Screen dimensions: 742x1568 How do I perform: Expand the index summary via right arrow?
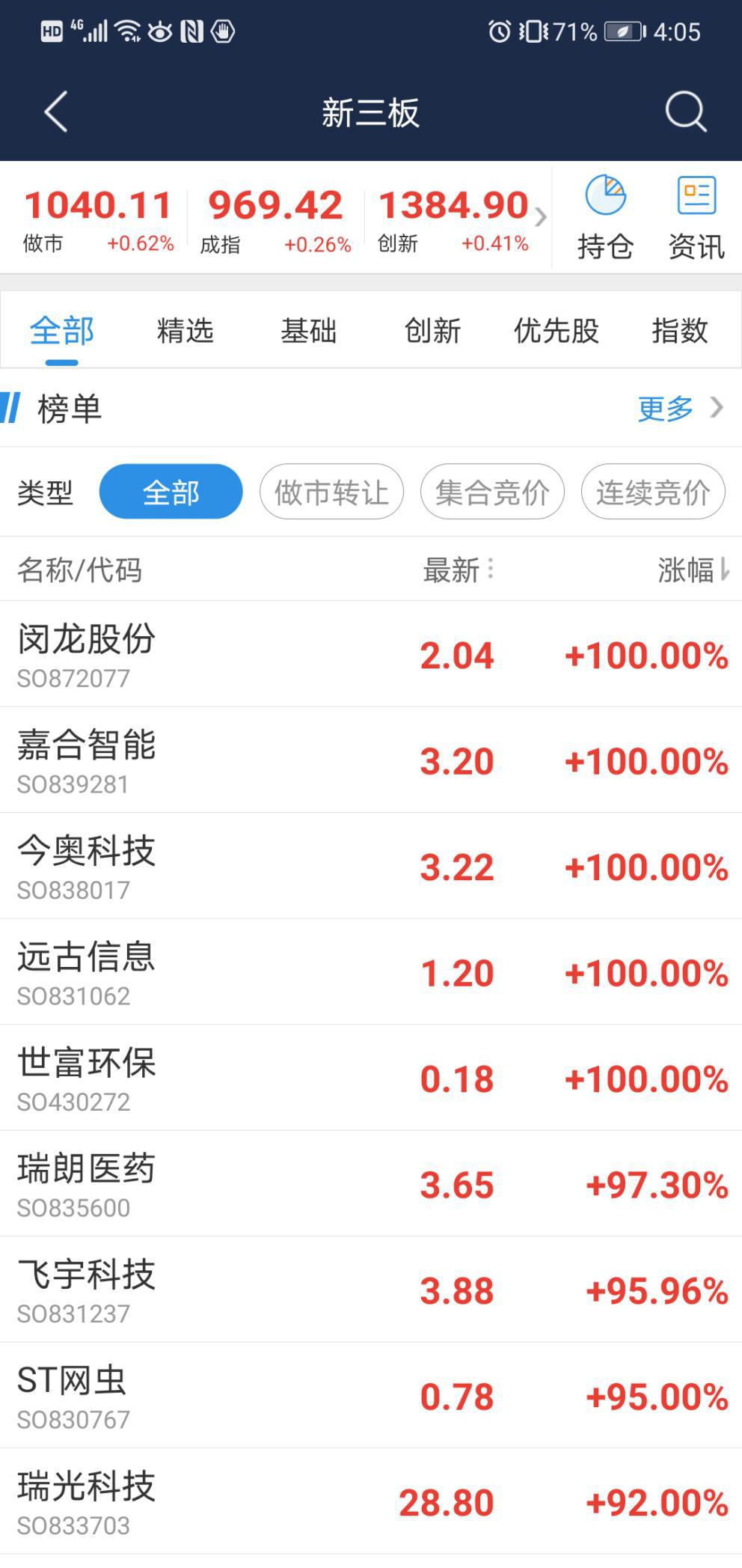tap(542, 216)
